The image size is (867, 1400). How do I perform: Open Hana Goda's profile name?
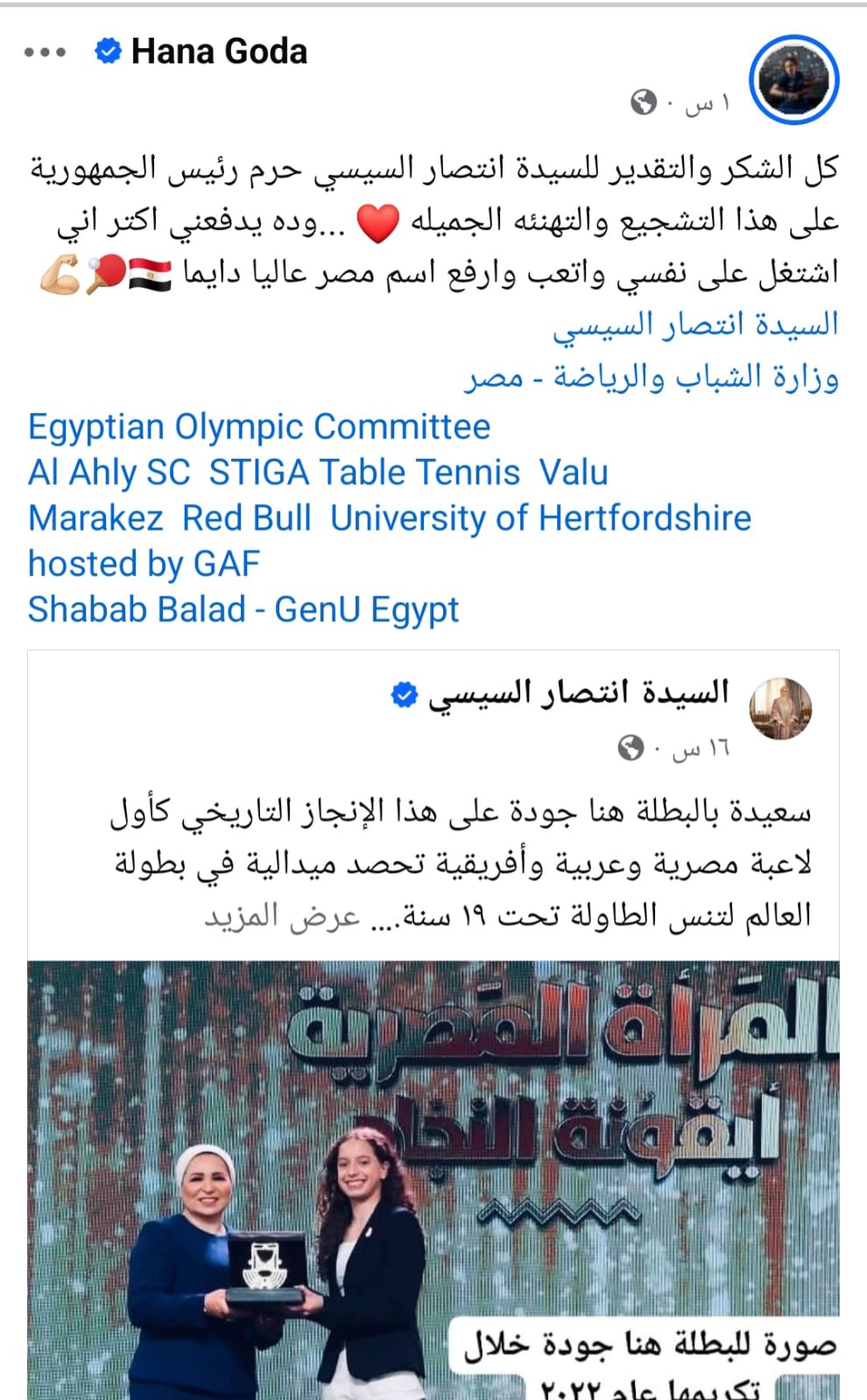(x=219, y=53)
